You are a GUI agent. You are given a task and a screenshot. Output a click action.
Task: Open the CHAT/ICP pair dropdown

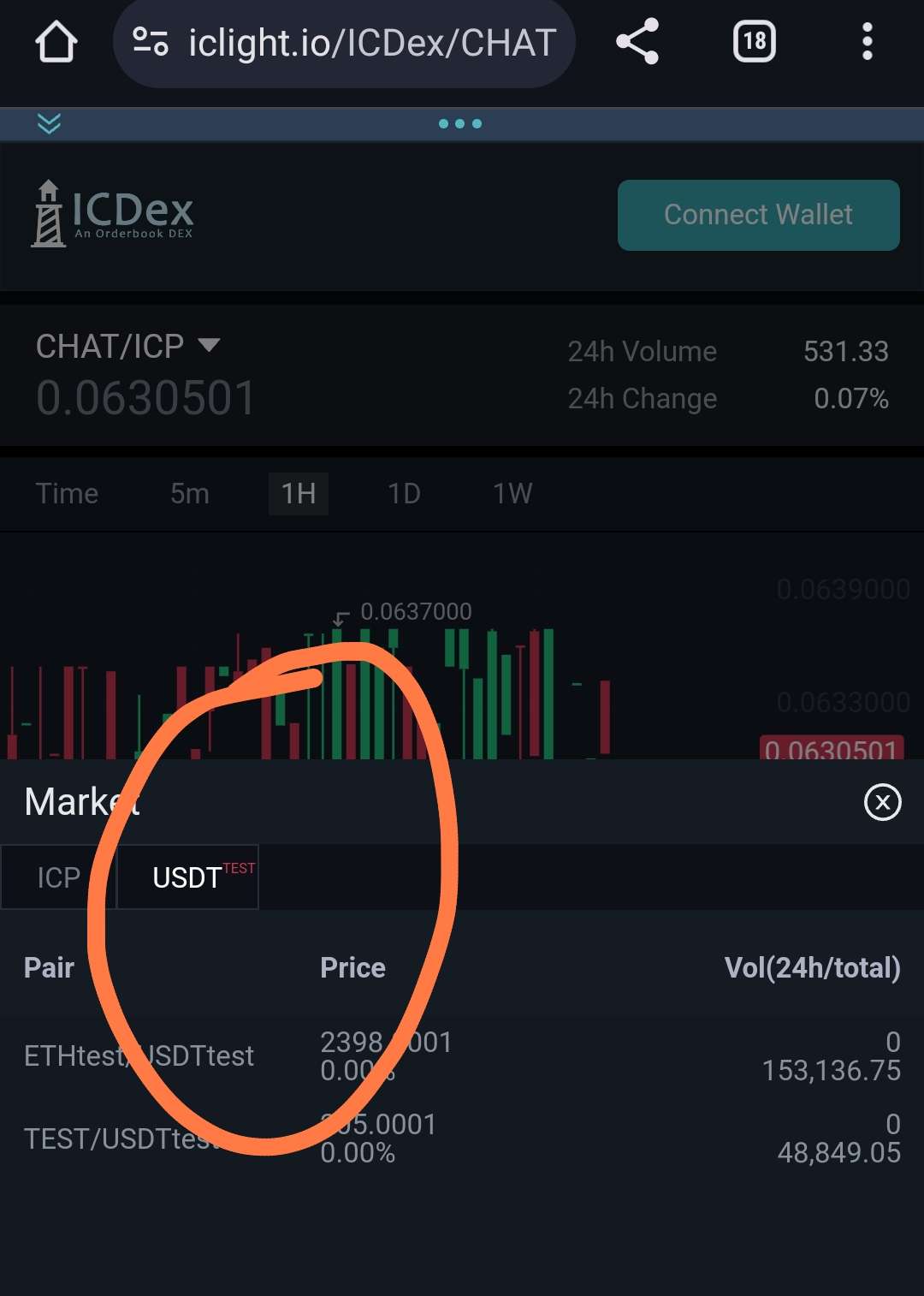[x=128, y=347]
